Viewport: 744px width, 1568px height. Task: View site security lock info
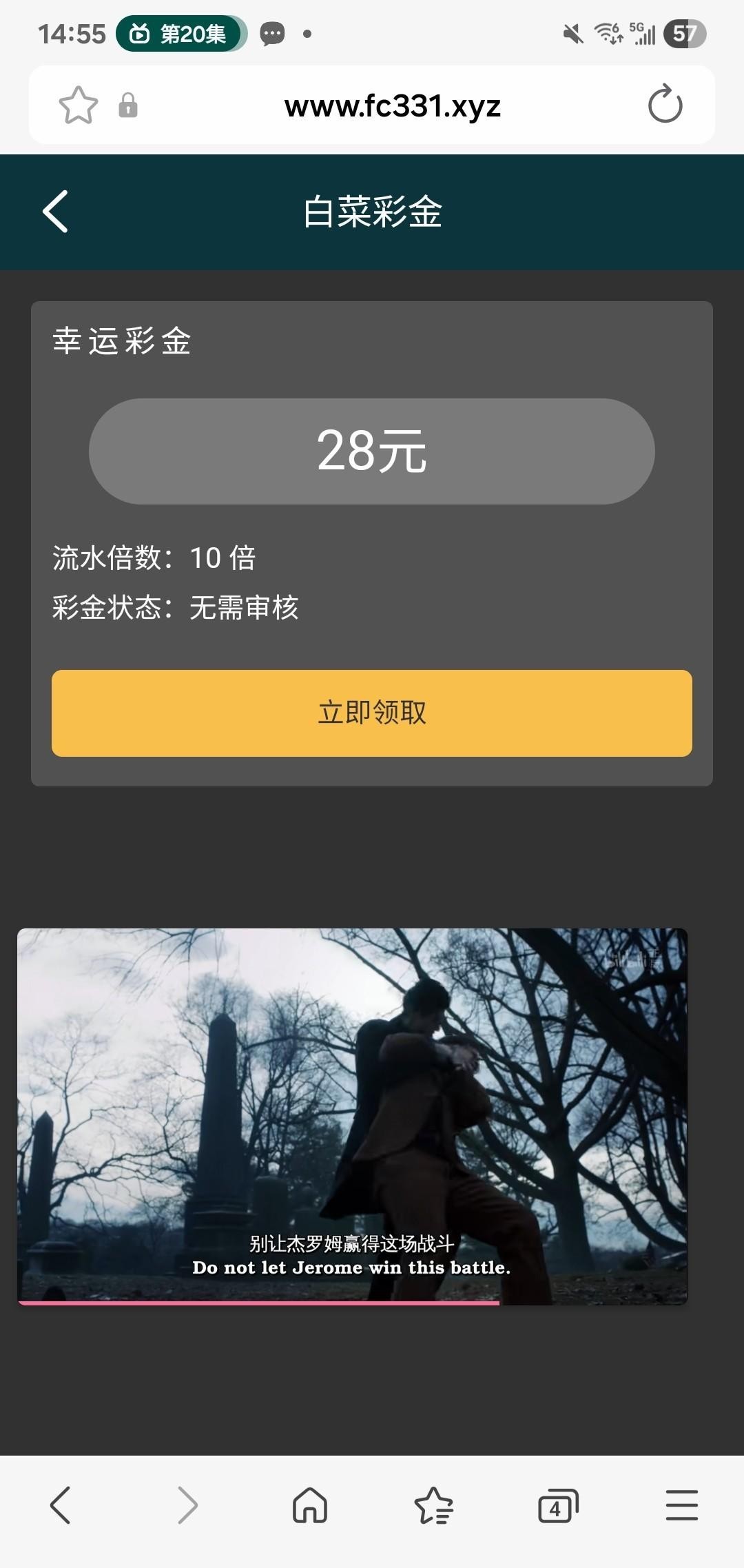(128, 105)
